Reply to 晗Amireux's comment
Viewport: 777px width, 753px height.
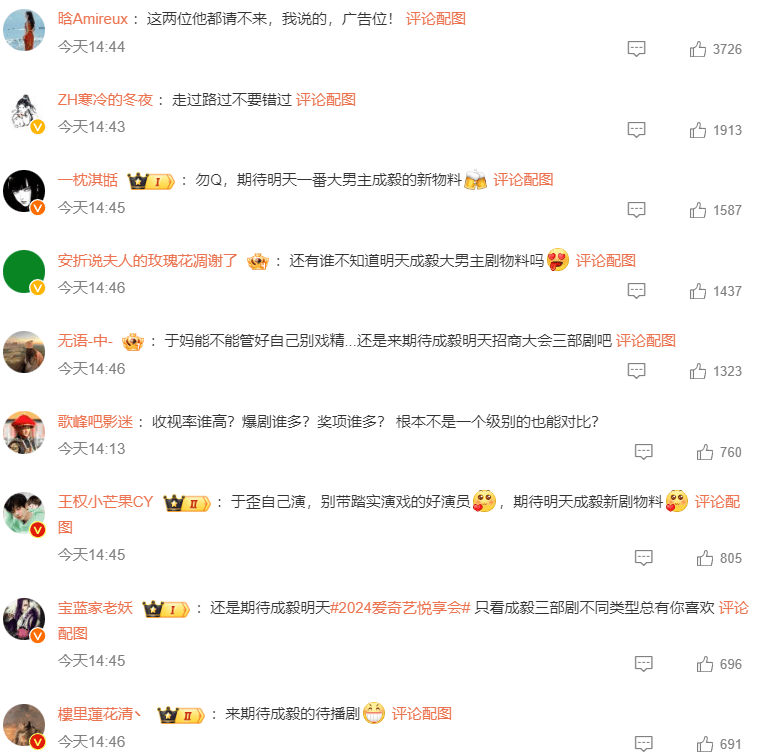click(x=636, y=49)
